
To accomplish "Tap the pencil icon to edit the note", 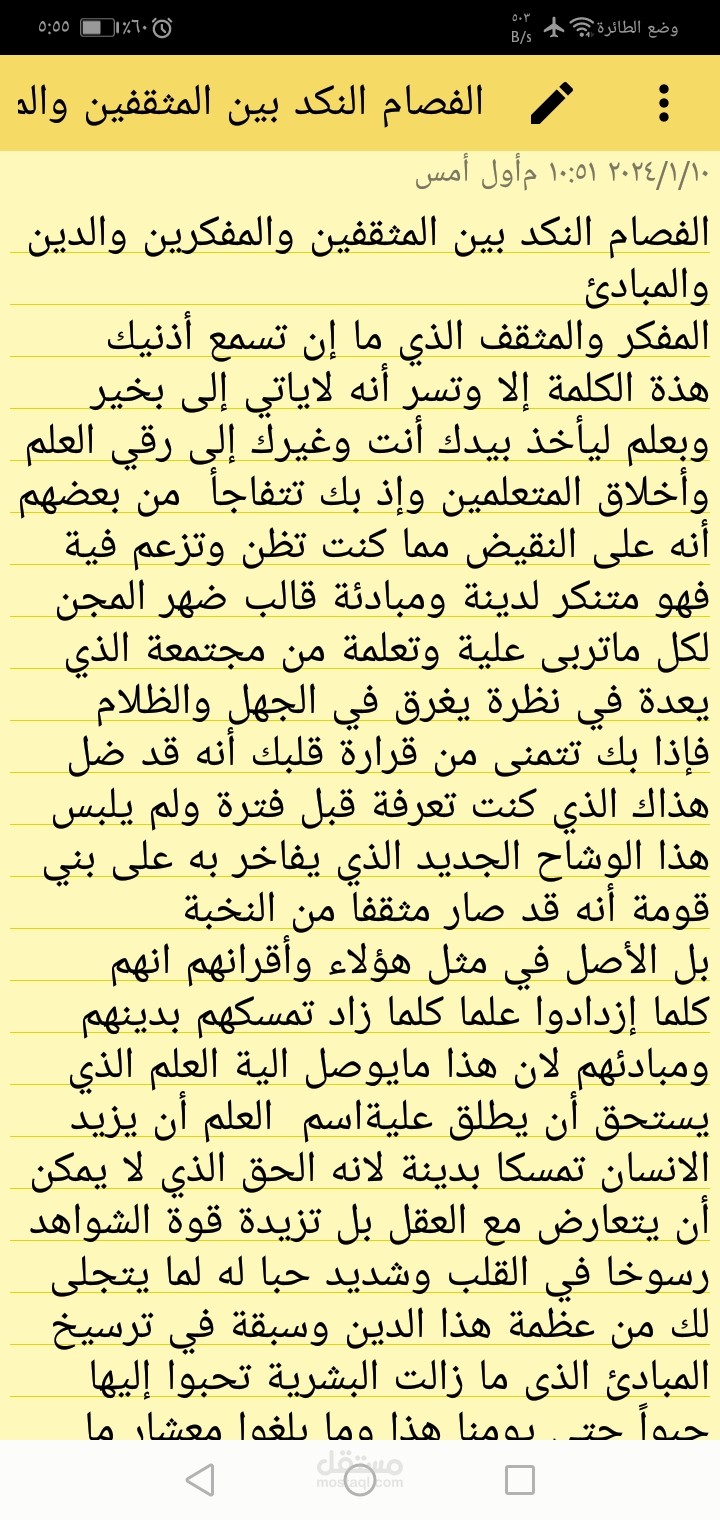I will pos(552,103).
